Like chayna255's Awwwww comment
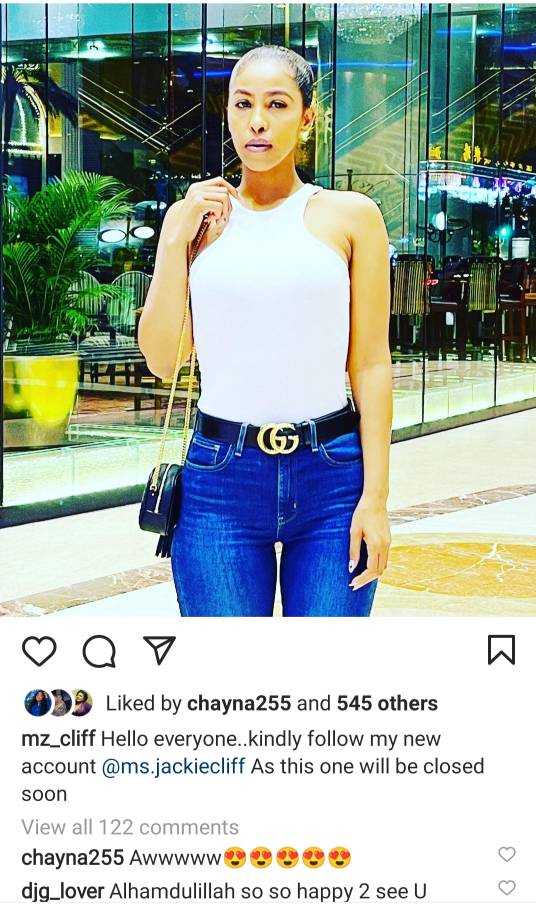 pyautogui.click(x=507, y=855)
